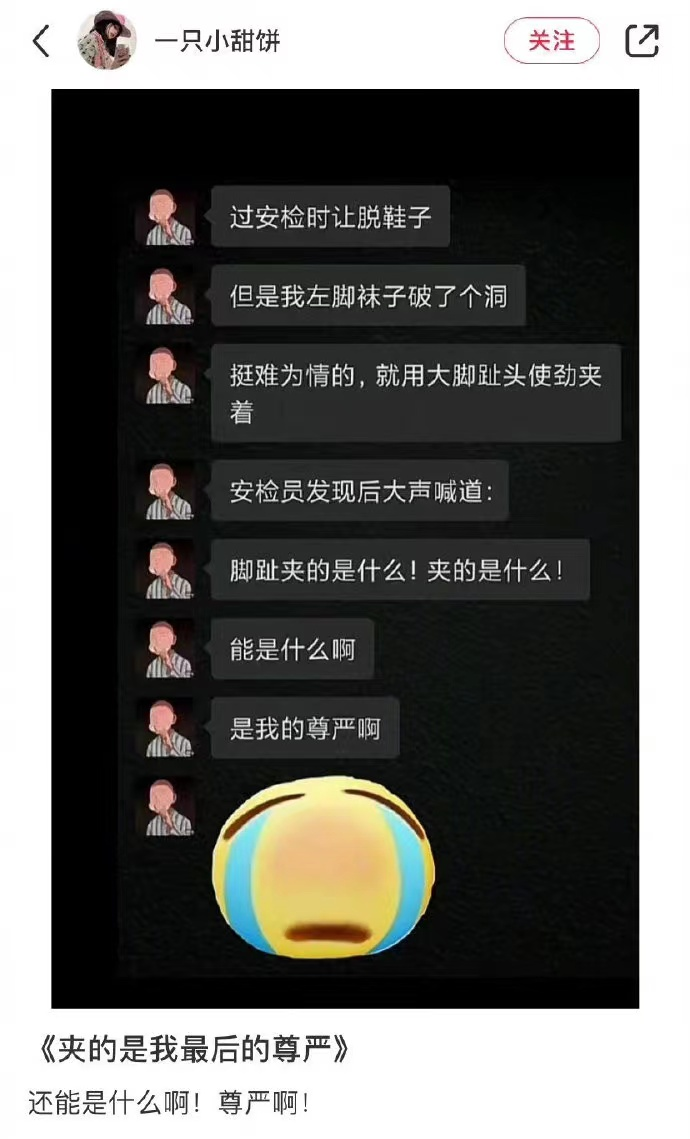Follow the author with 关注 button
This screenshot has height=1139, width=690.
(x=551, y=42)
